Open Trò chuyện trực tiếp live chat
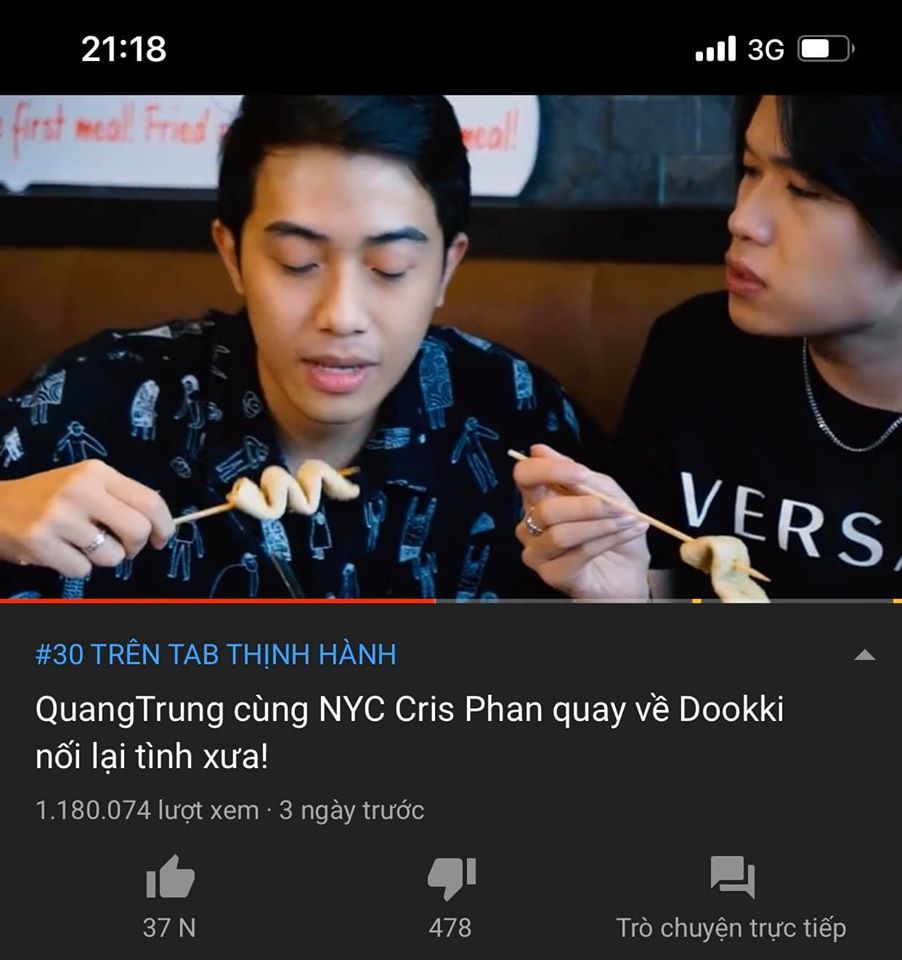The image size is (902, 960). (732, 880)
